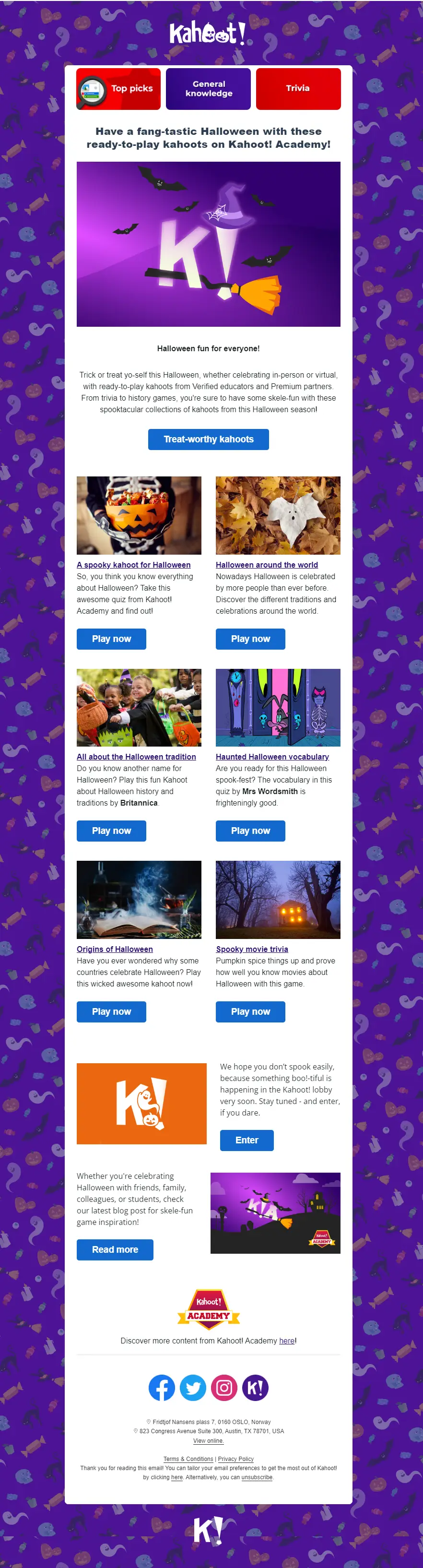The image size is (423, 1568).
Task: Select the General knowledge category
Action: coord(208,89)
